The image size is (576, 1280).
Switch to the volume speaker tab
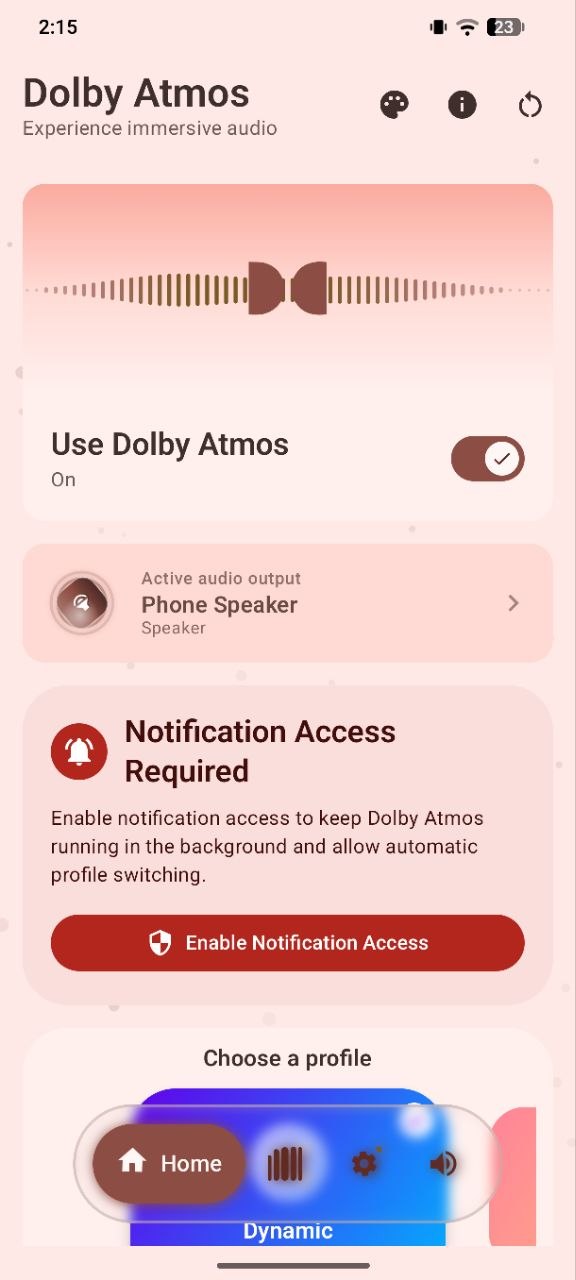coord(443,1164)
